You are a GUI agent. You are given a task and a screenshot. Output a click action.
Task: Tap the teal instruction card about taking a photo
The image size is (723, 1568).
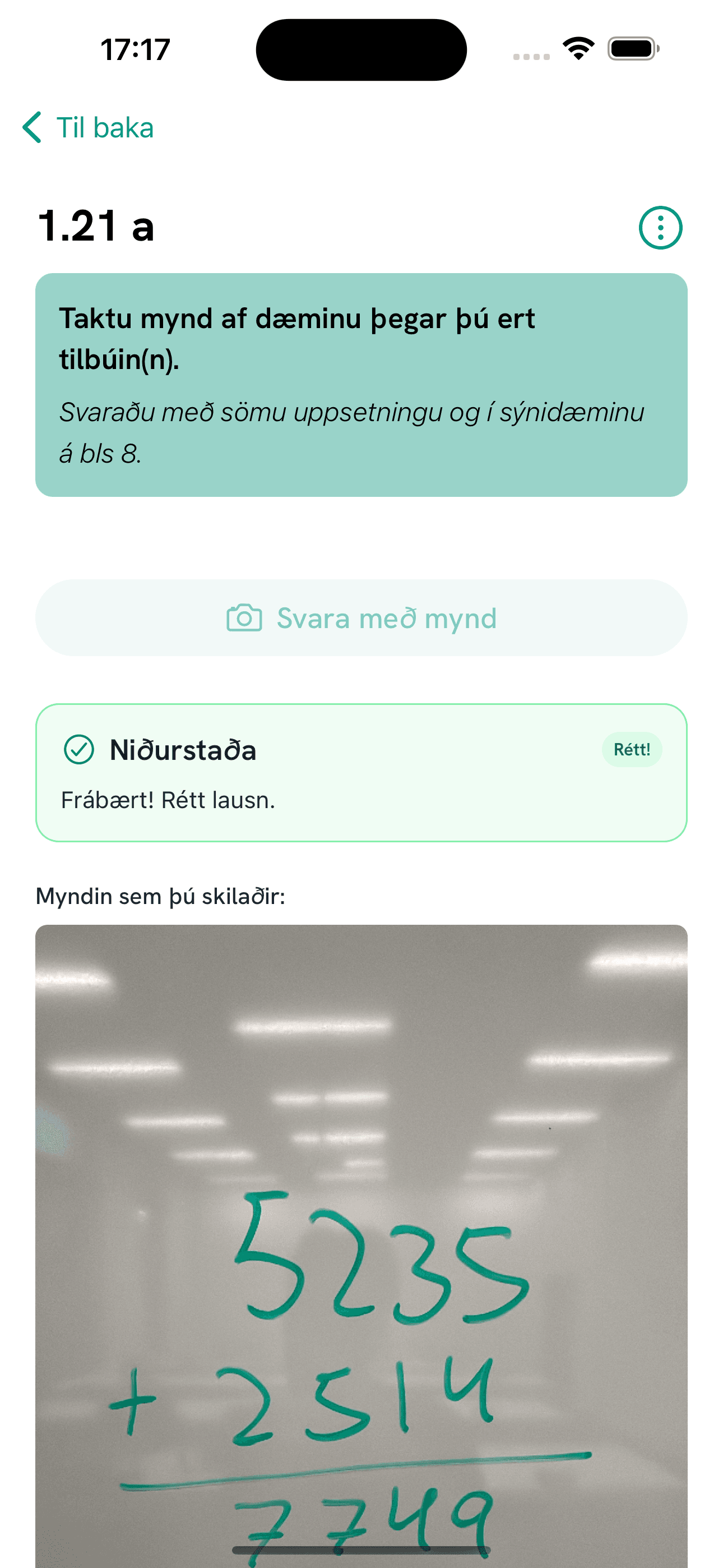(x=361, y=385)
